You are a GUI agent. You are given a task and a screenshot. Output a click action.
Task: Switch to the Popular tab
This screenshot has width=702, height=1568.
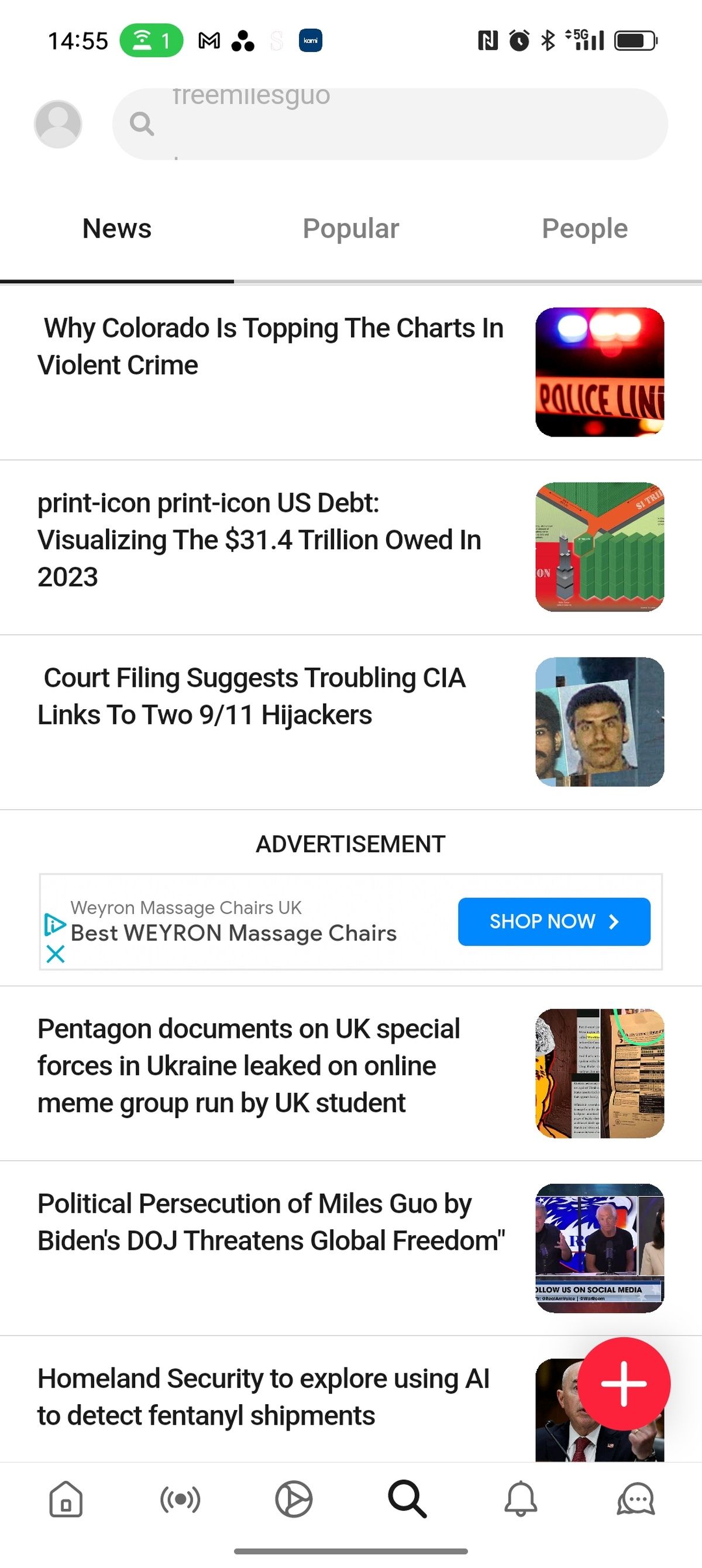pos(350,229)
